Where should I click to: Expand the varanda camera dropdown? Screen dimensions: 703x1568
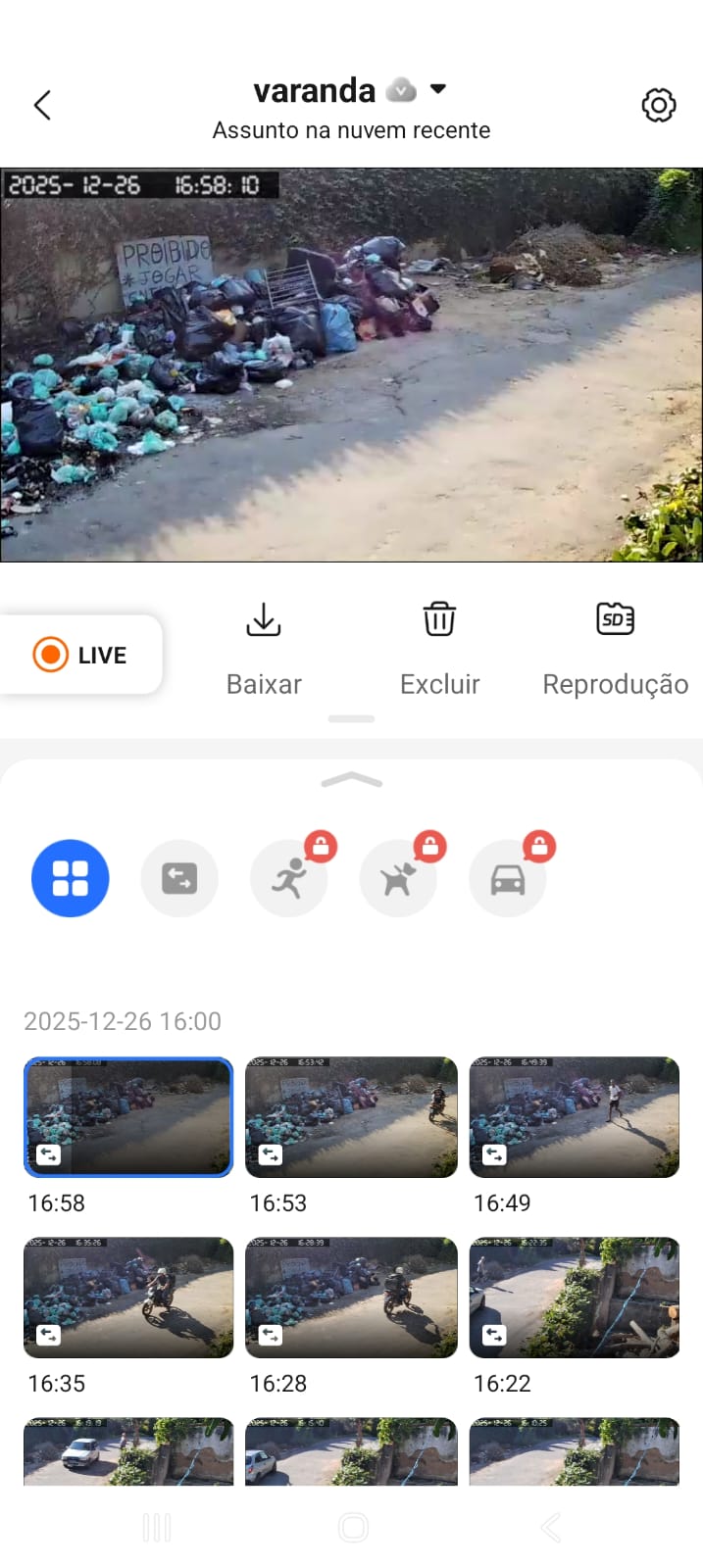(438, 89)
